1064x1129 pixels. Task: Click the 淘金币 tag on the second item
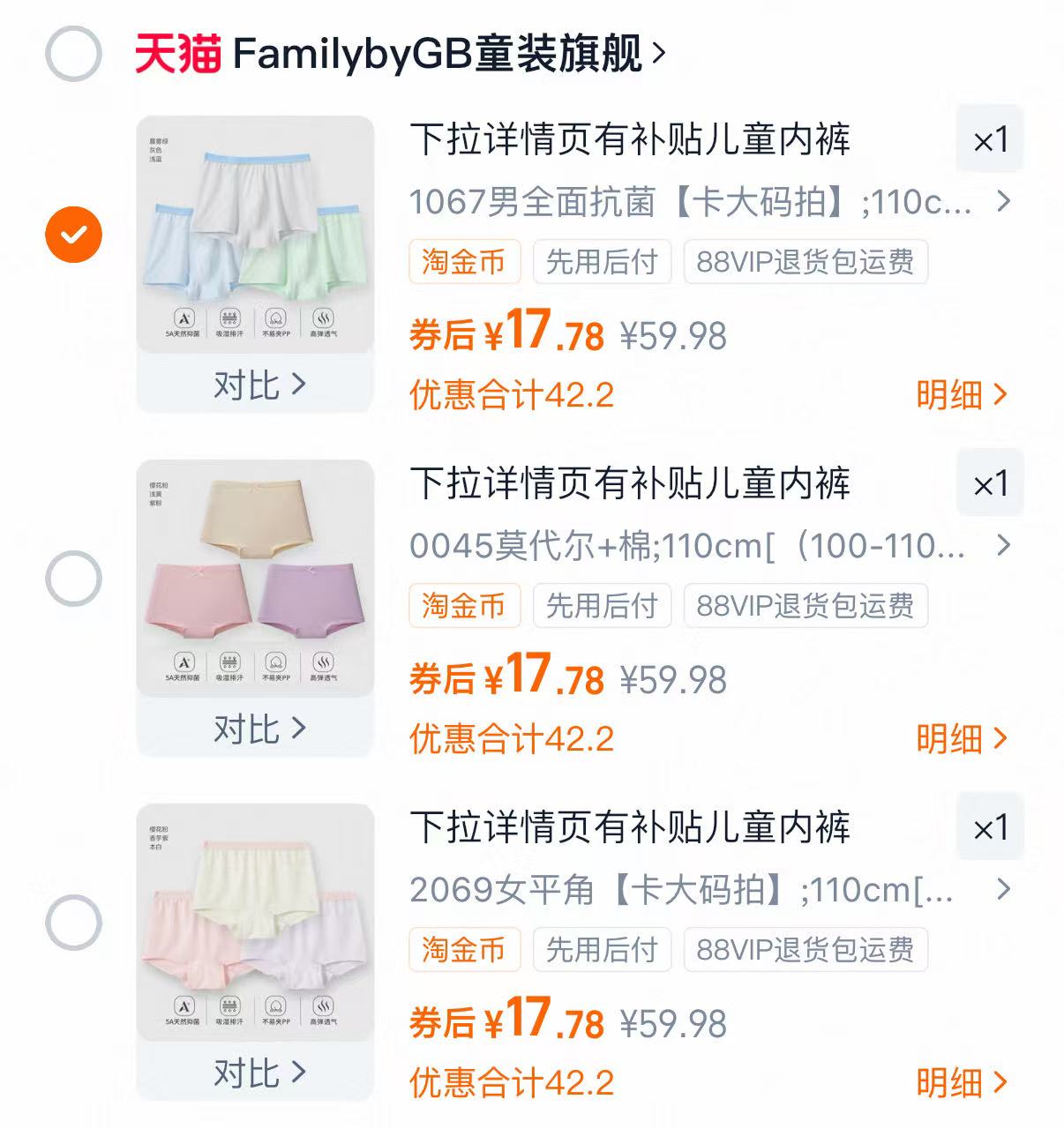coord(463,605)
